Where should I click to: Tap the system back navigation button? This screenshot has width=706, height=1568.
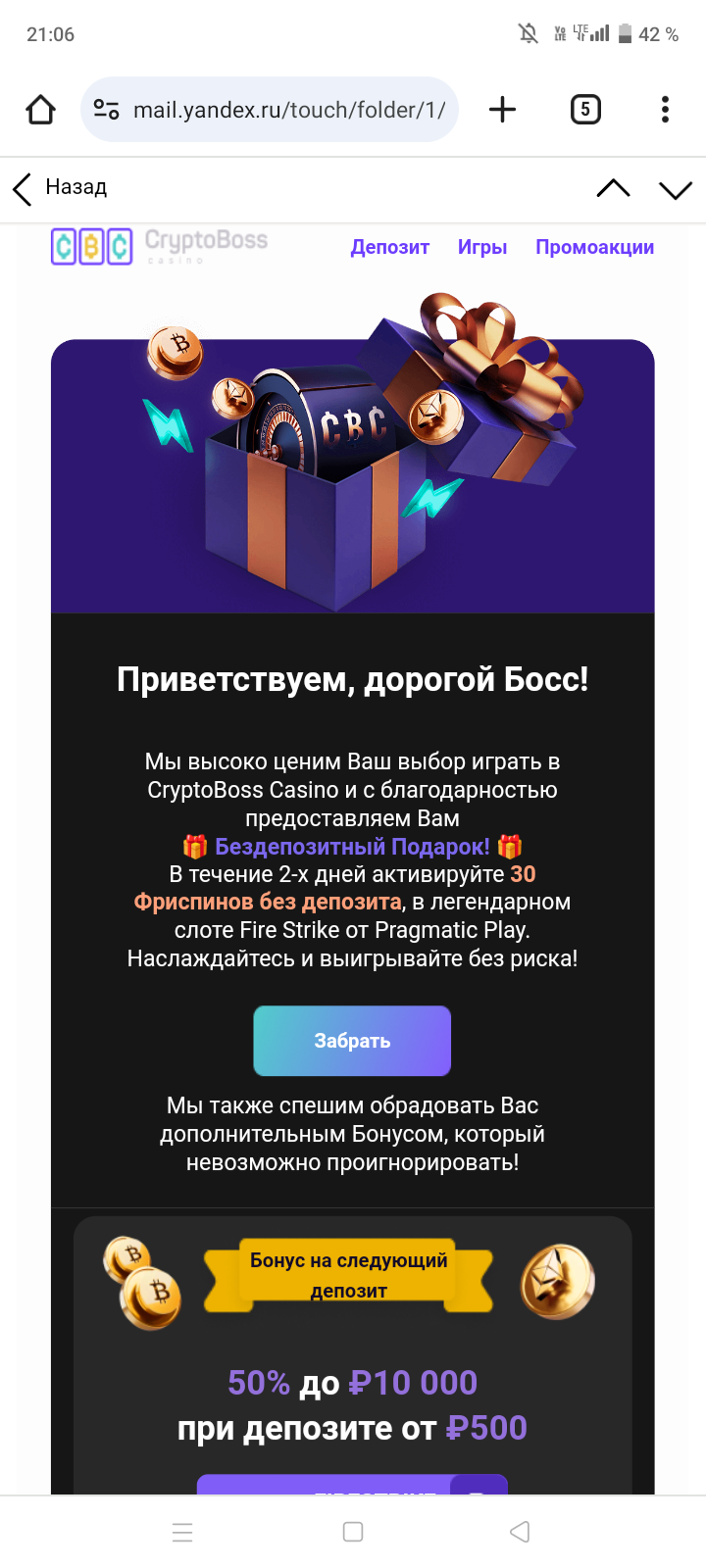point(521,1532)
